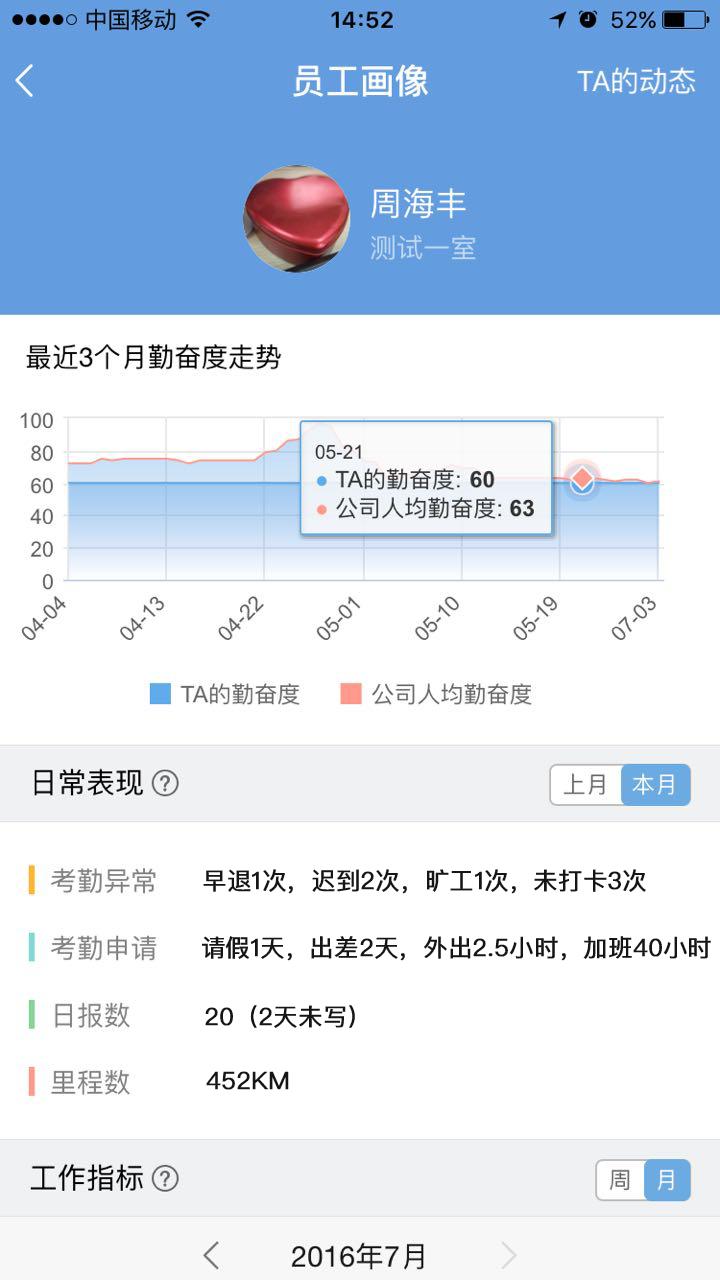The width and height of the screenshot is (720, 1280).
Task: Switch 日常表现 to 上月
Action: click(x=586, y=785)
